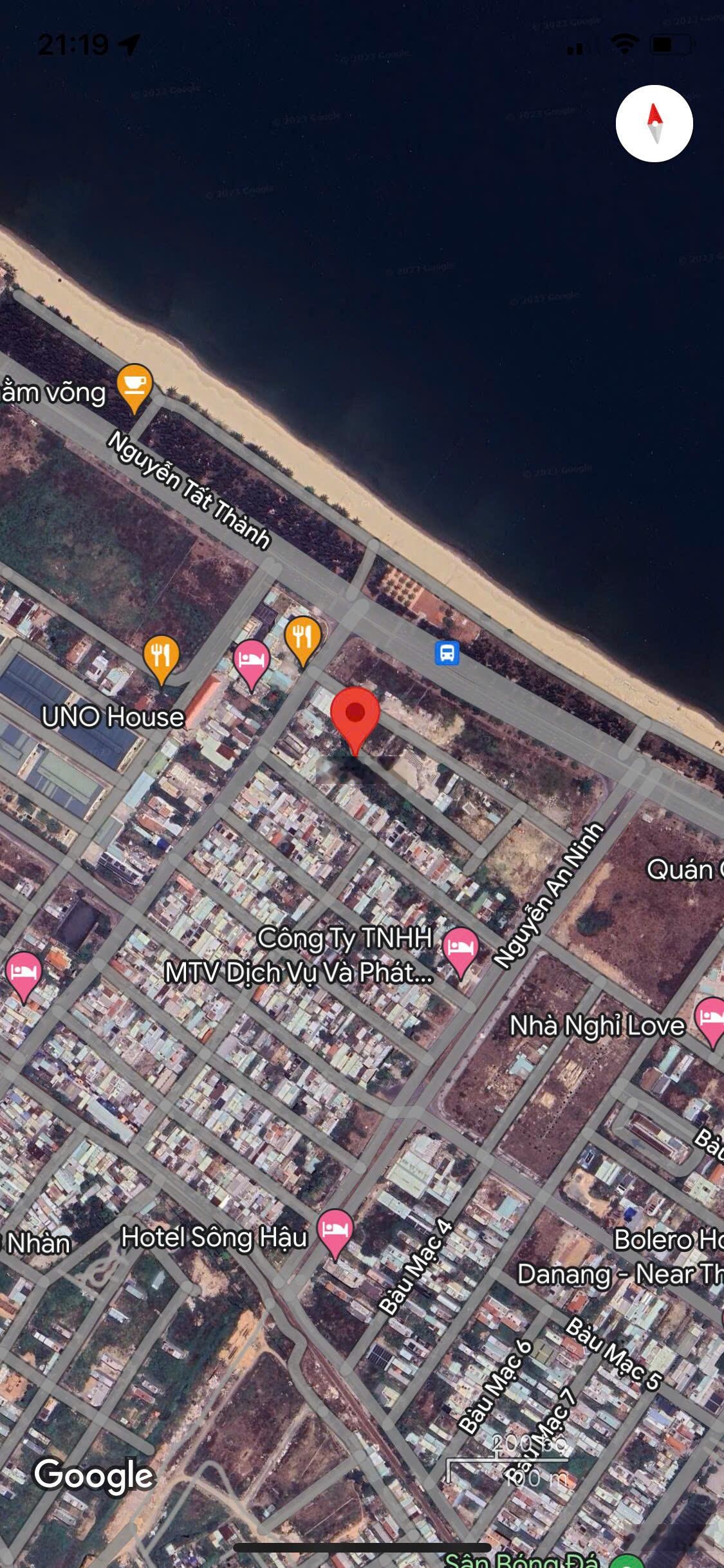Open the bus stop marker on Nguyễn Tất Thành
The height and width of the screenshot is (1568, 724).
[x=447, y=652]
